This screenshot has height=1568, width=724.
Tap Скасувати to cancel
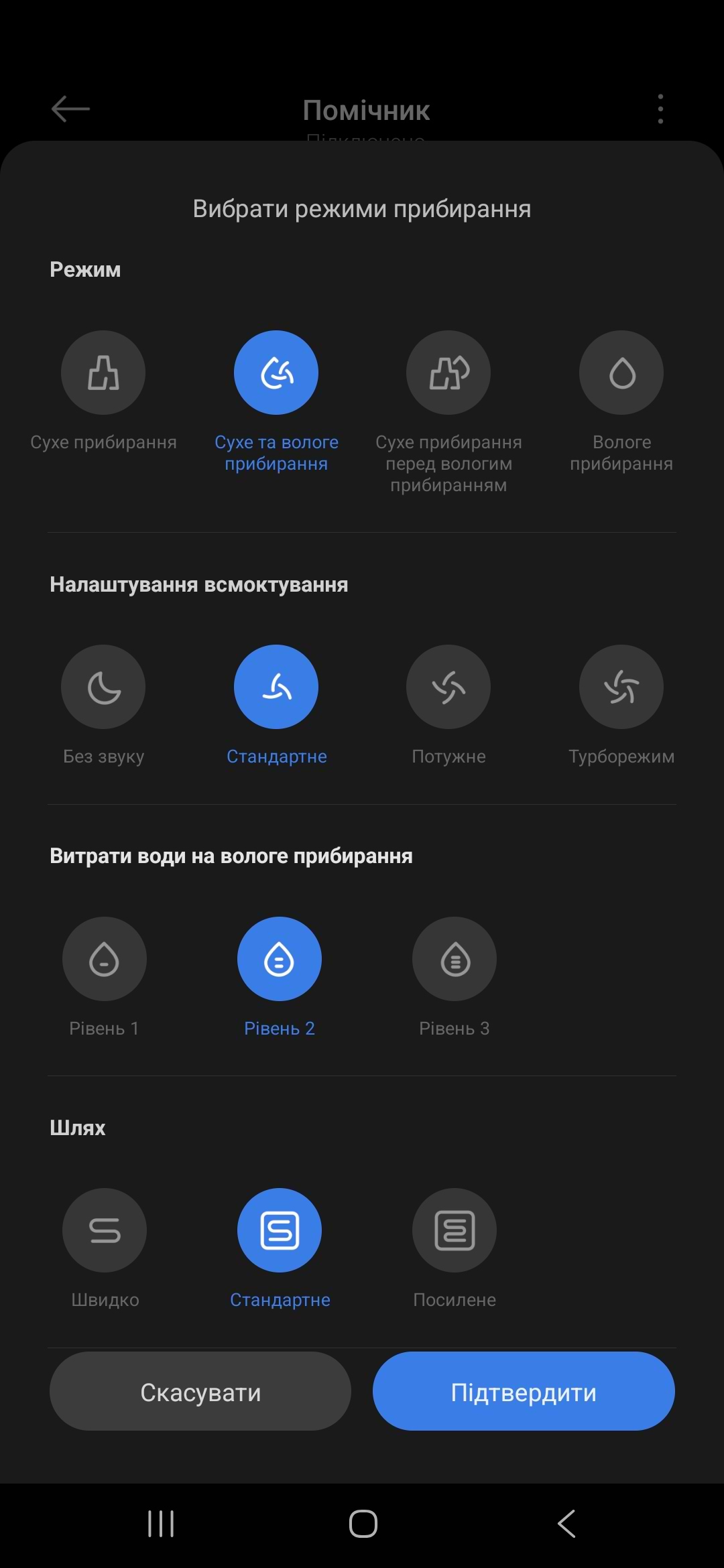tap(200, 1392)
